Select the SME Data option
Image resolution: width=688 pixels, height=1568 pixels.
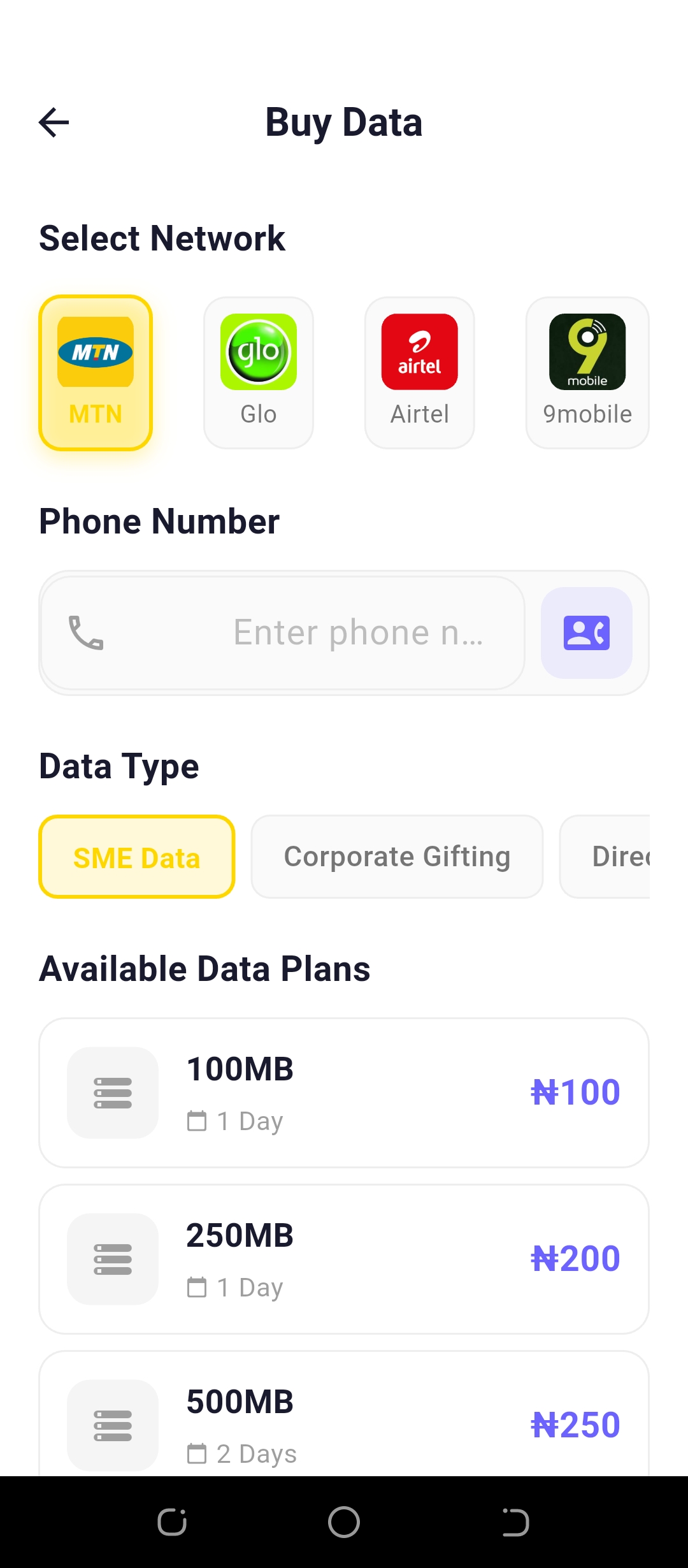coord(136,856)
